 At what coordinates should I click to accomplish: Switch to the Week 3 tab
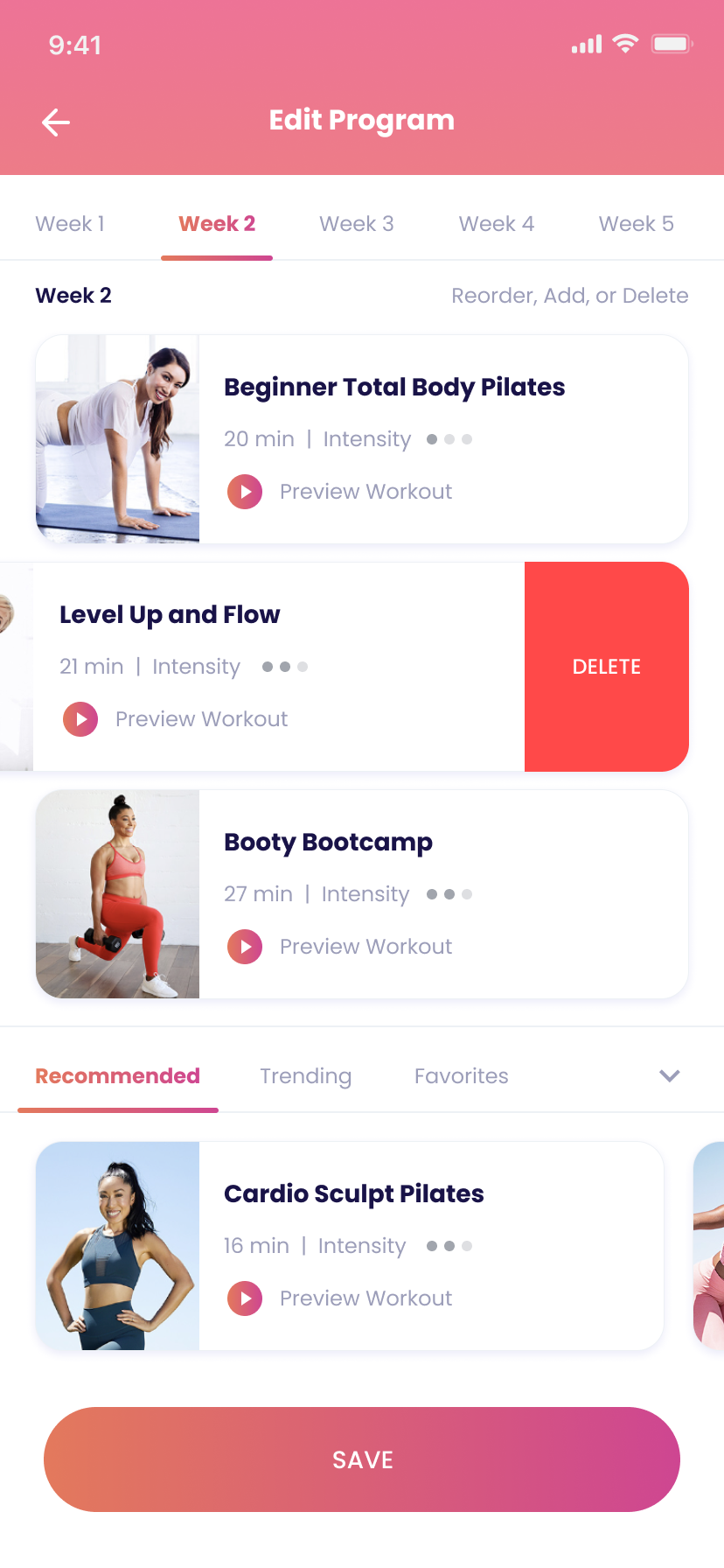click(x=357, y=224)
